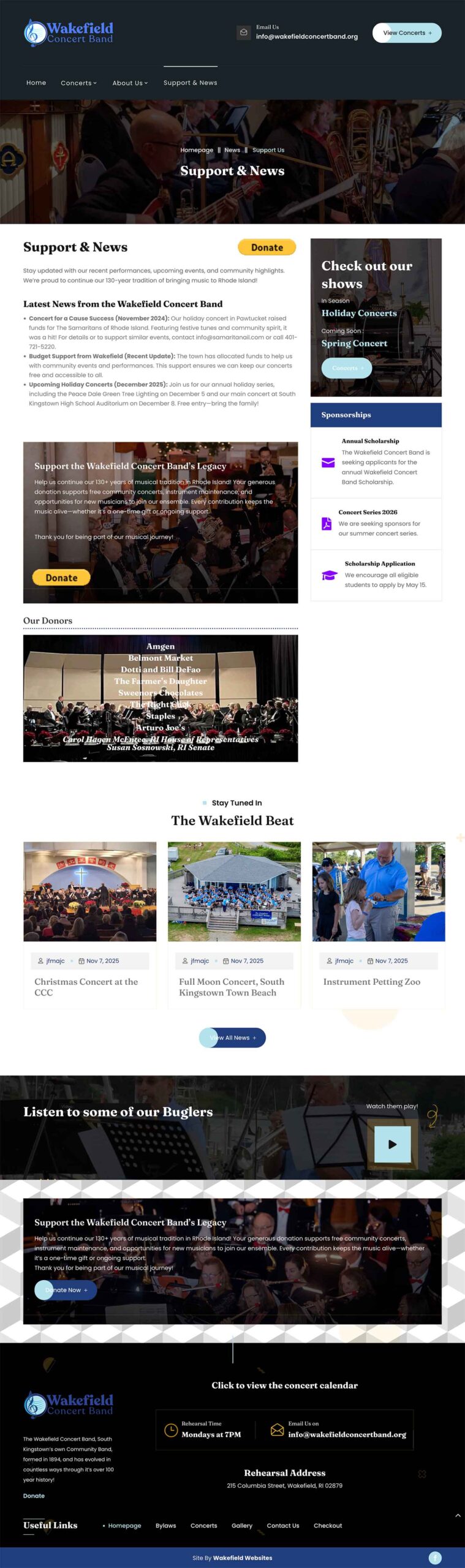Image resolution: width=465 pixels, height=1568 pixels.
Task: Play the Buglers video
Action: (x=392, y=1144)
